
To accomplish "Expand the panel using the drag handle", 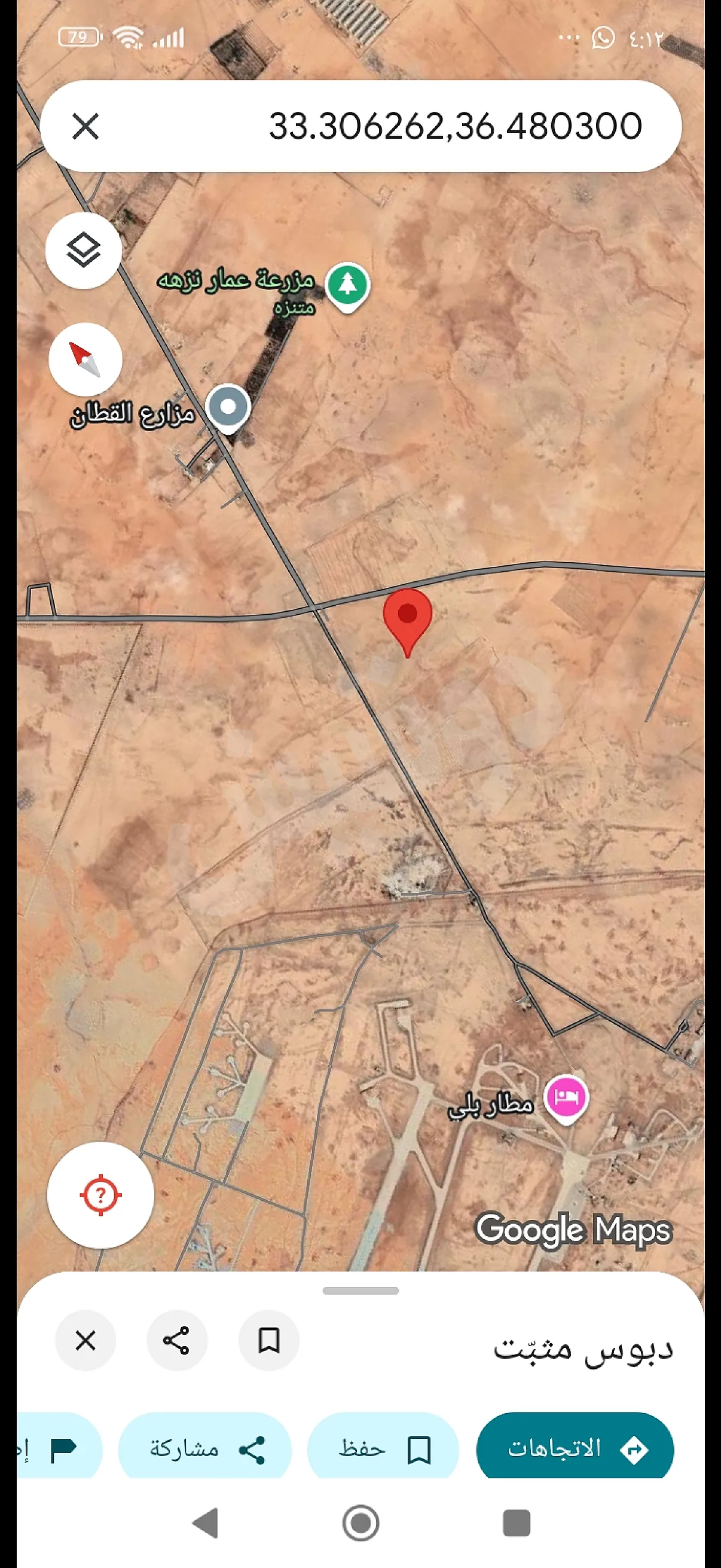I will click(x=360, y=1291).
